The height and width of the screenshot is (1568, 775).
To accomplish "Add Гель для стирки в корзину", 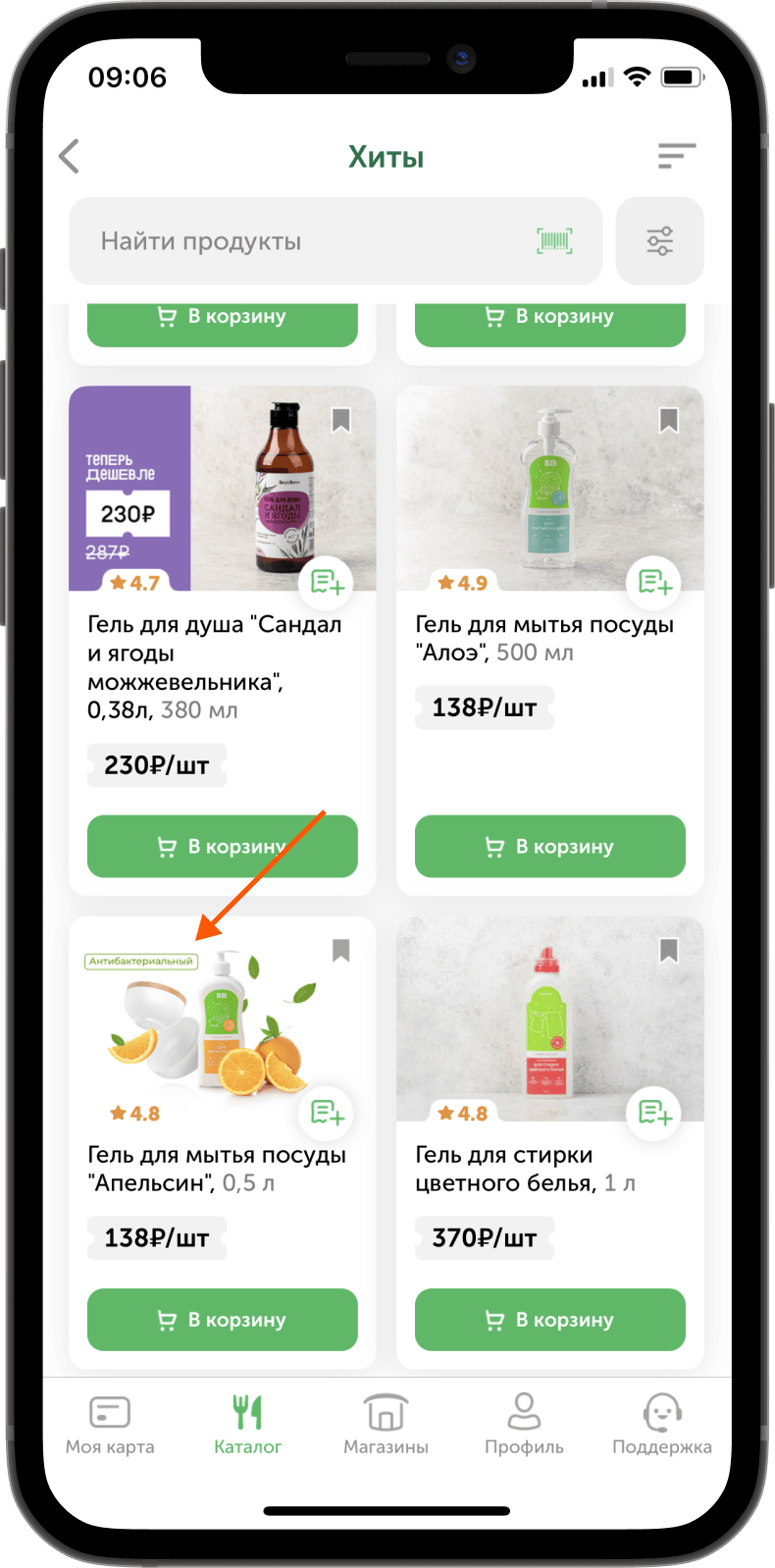I will point(550,1320).
